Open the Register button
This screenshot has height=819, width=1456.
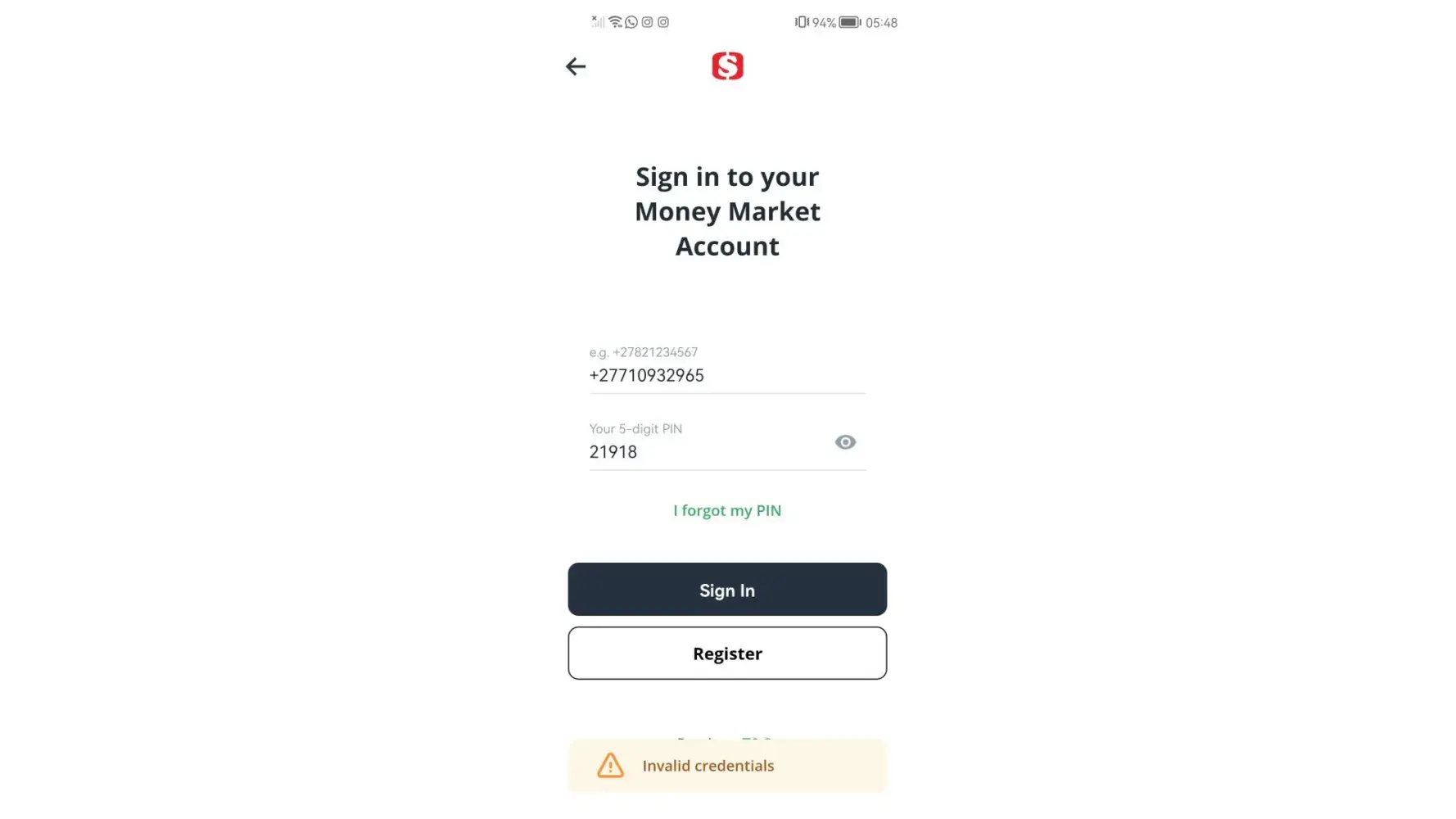coord(727,654)
